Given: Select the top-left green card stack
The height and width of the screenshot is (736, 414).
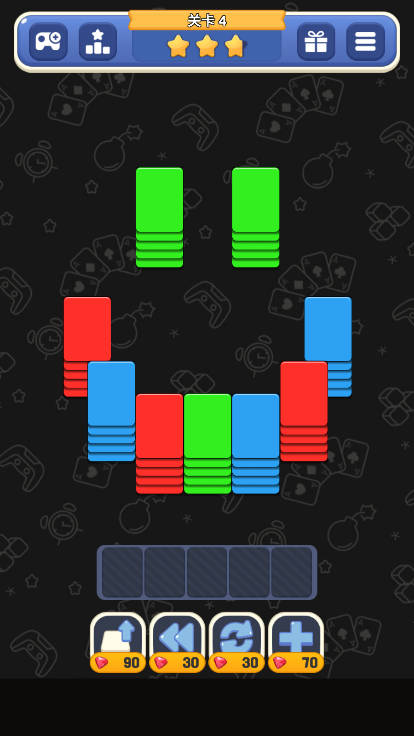Looking at the screenshot, I should (x=160, y=217).
